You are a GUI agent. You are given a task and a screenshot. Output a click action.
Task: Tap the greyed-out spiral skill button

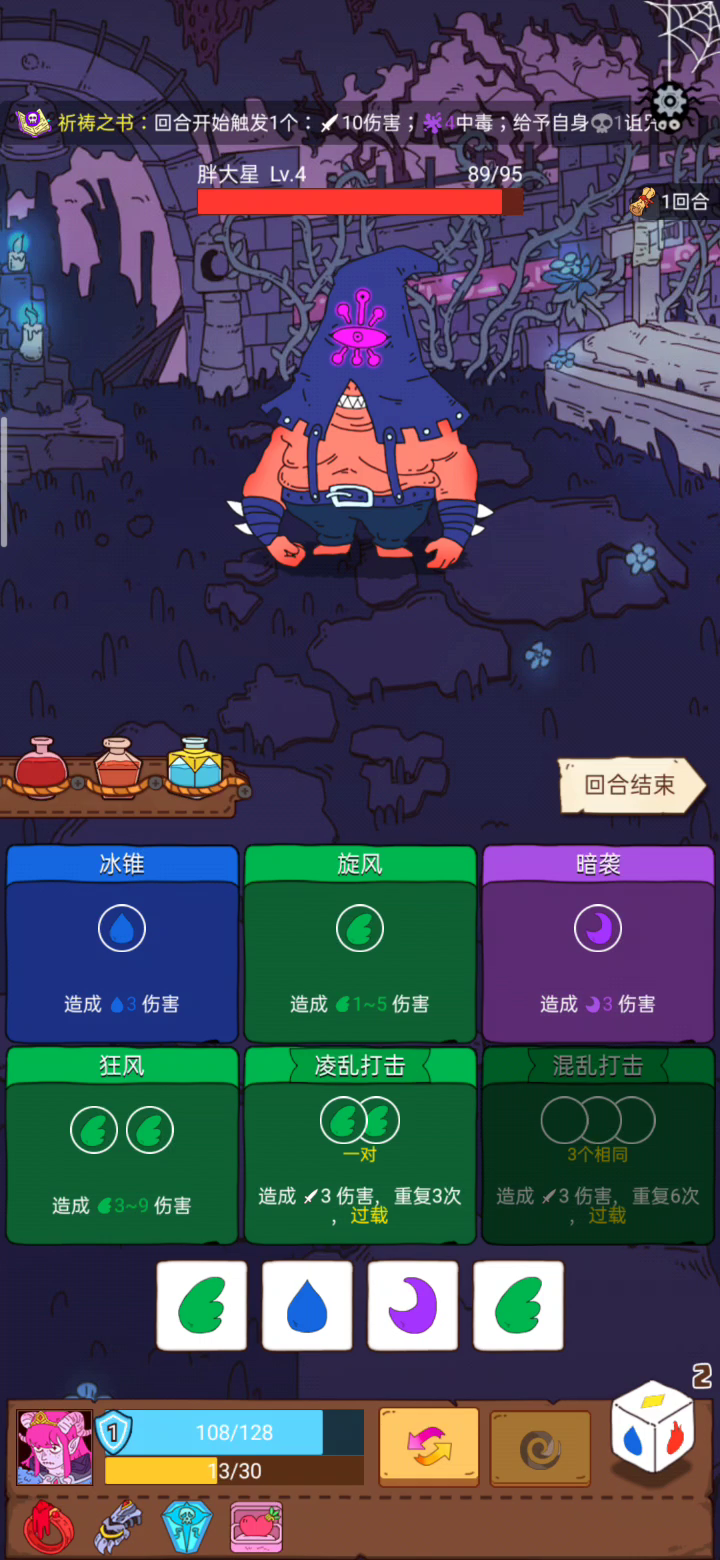540,1447
